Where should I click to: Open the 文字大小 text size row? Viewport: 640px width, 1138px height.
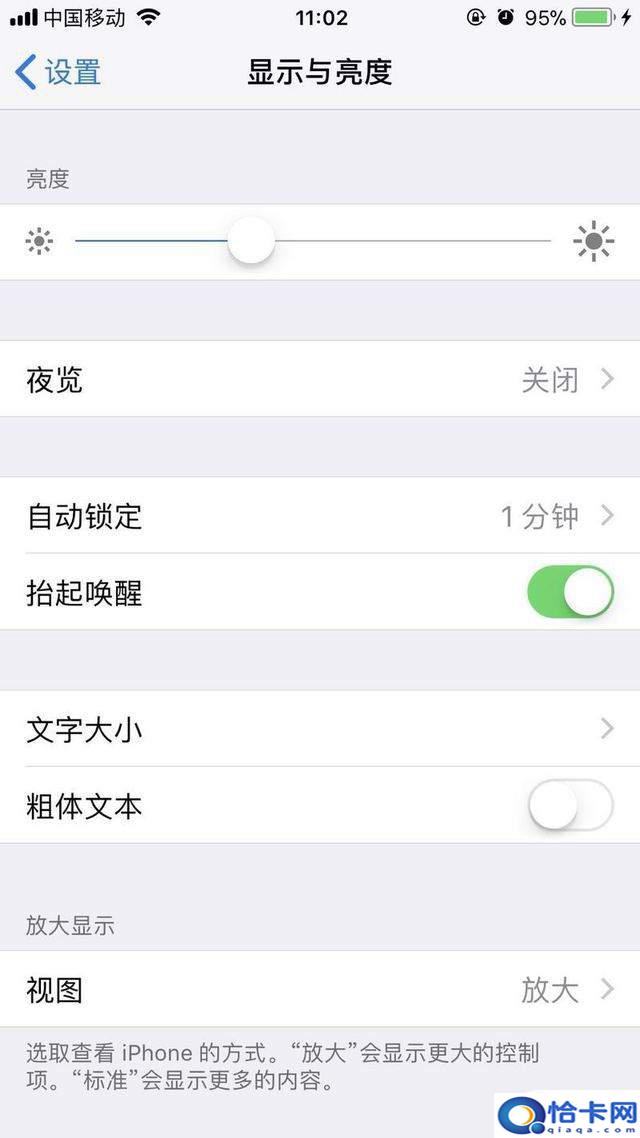pyautogui.click(x=320, y=729)
